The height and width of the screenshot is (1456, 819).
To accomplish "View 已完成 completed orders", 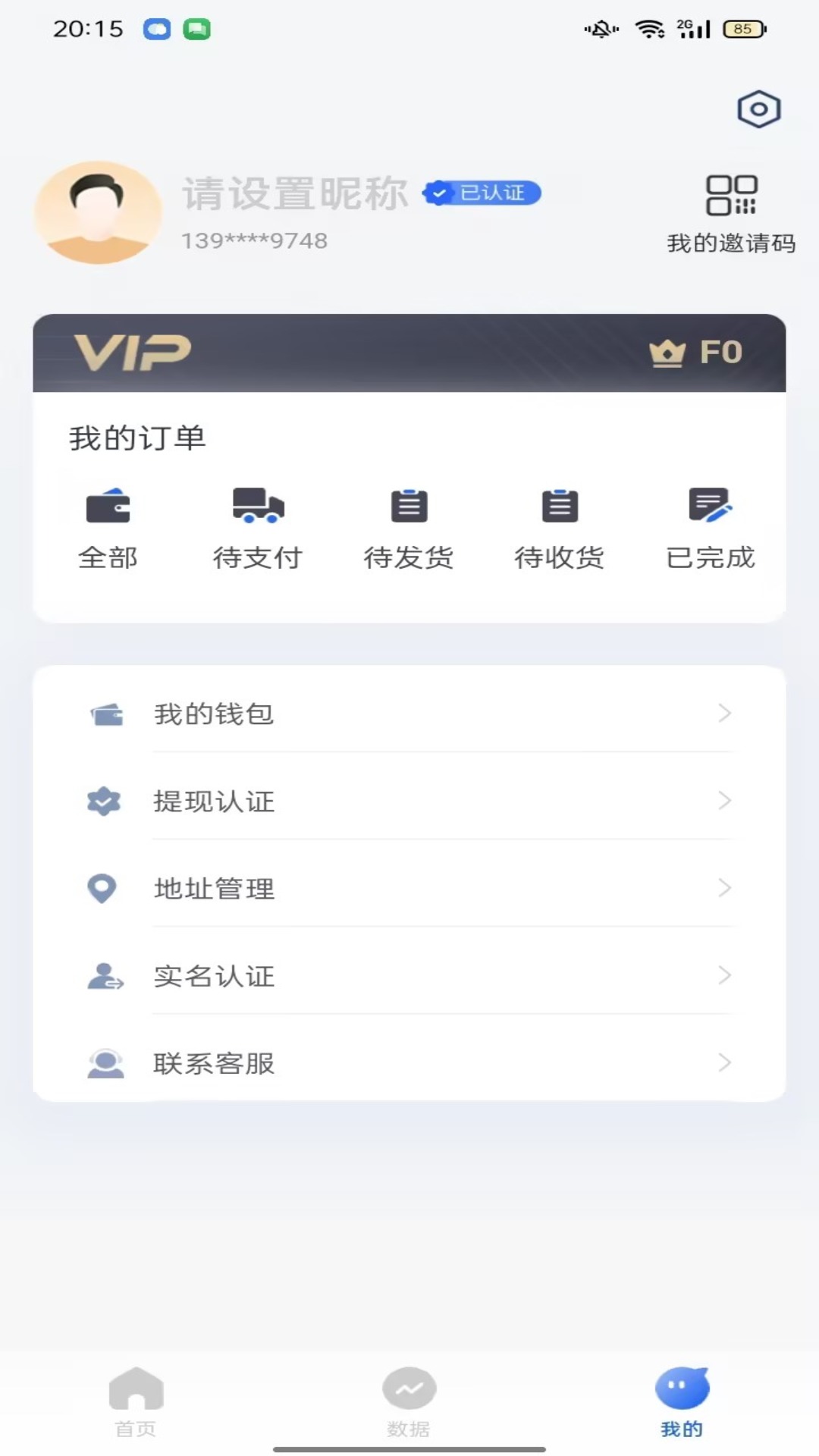I will [x=711, y=528].
